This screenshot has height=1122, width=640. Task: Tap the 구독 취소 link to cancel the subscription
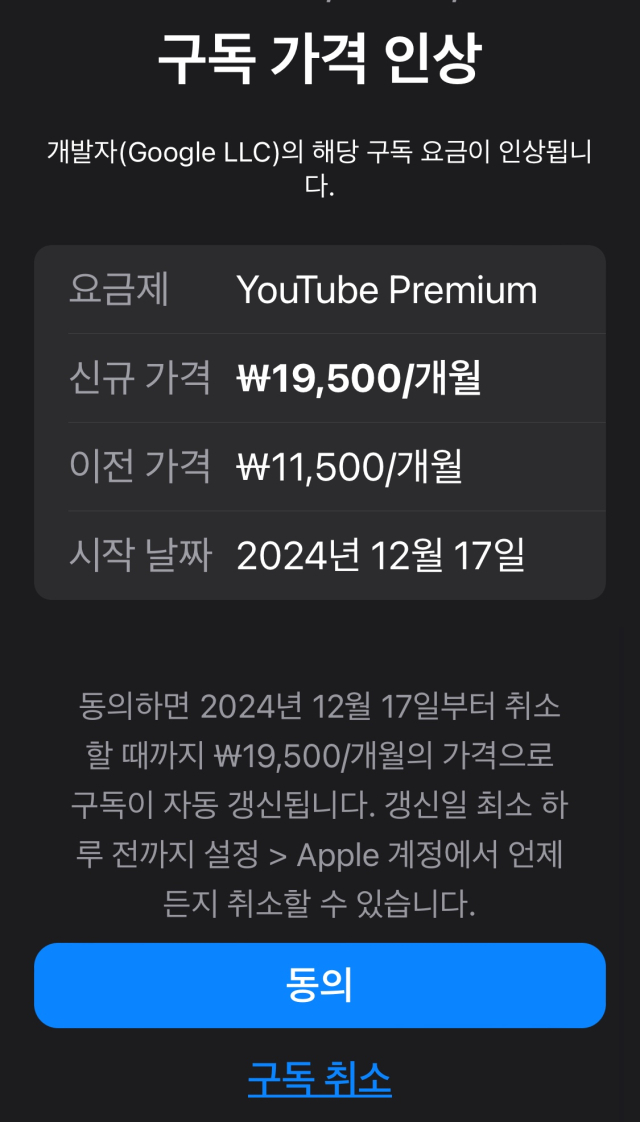(x=320, y=1079)
